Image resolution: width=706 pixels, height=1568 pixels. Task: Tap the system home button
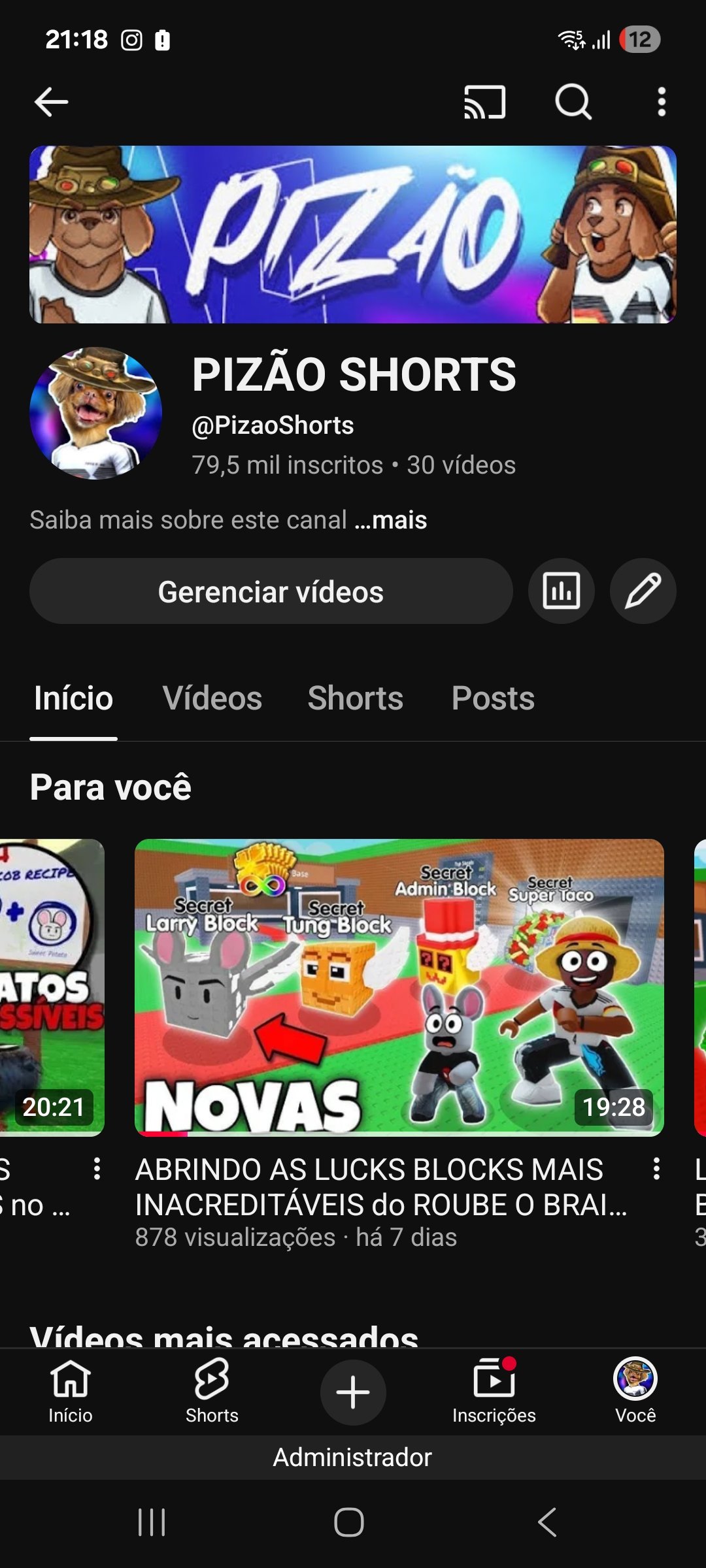[x=349, y=1522]
